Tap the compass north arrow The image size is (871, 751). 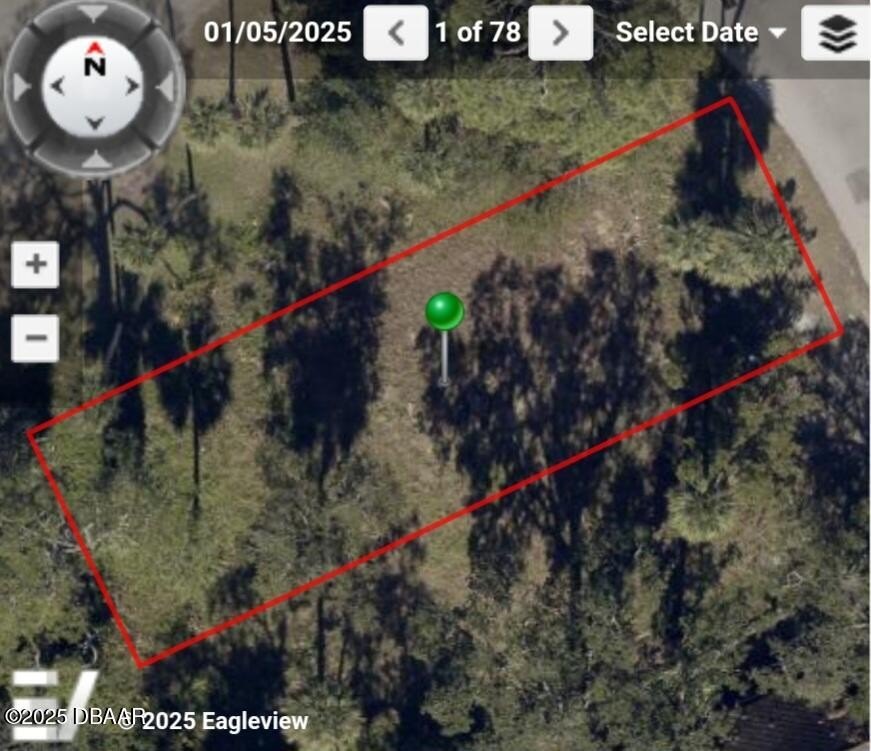point(94,49)
